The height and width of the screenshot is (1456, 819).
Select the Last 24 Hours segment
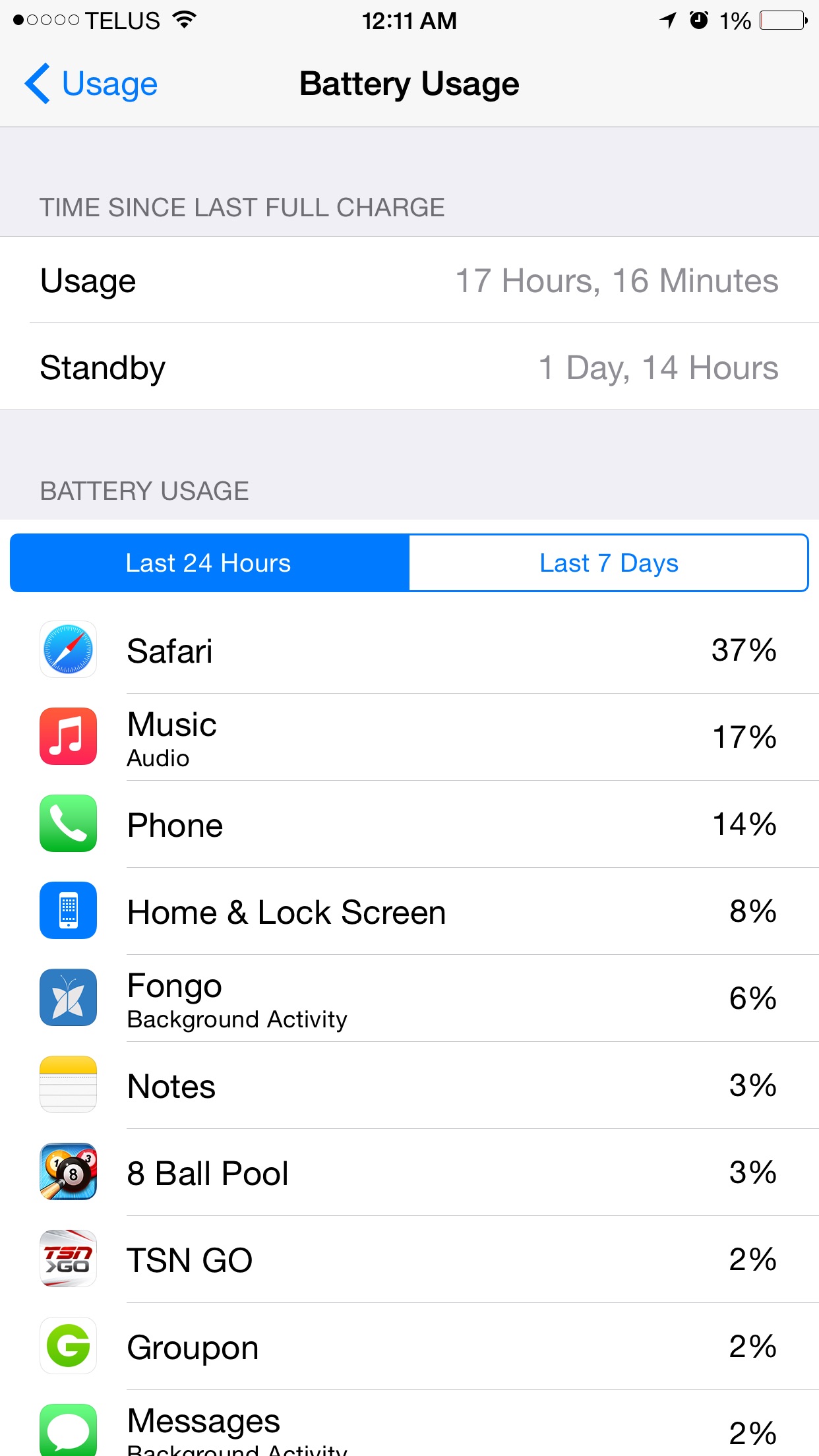tap(210, 563)
